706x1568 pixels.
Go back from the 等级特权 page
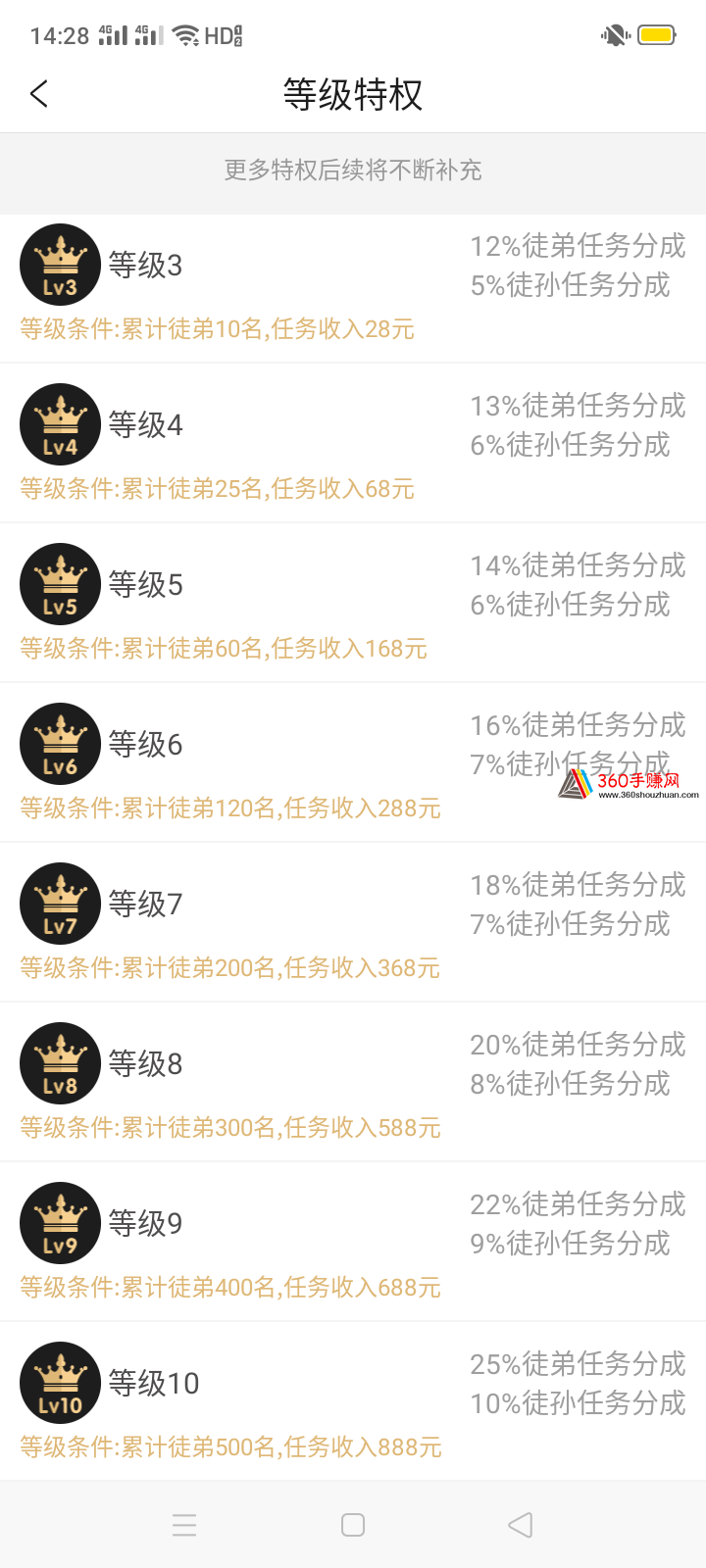click(39, 94)
